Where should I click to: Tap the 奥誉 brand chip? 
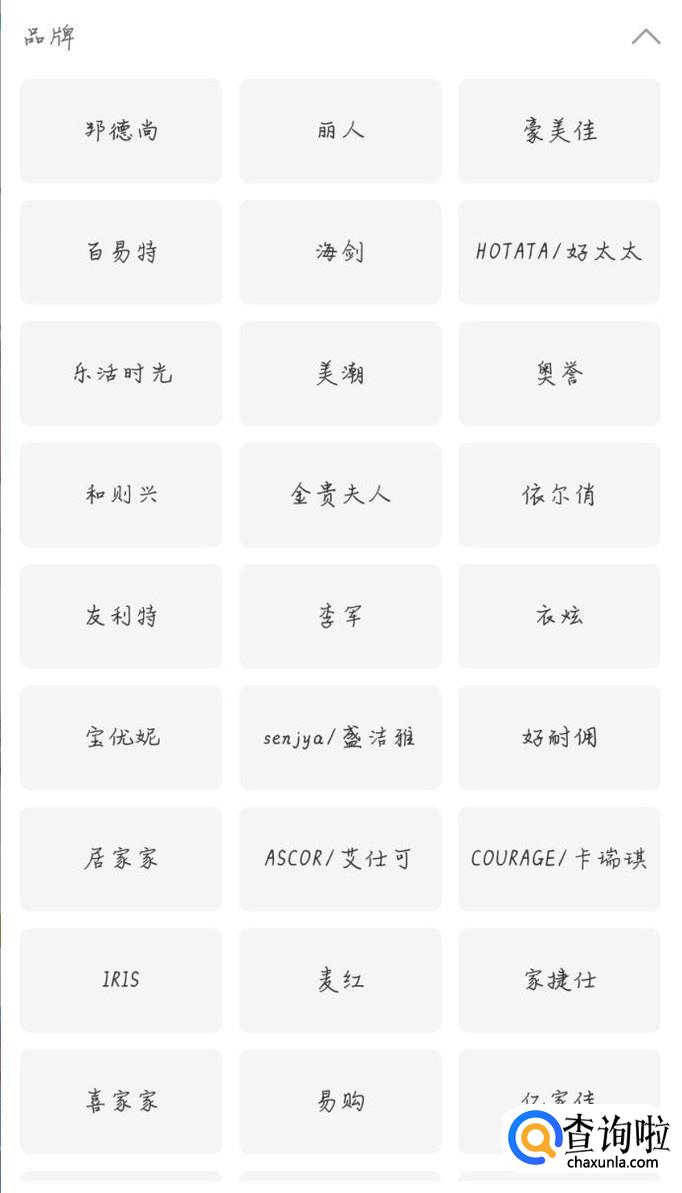[x=559, y=373]
